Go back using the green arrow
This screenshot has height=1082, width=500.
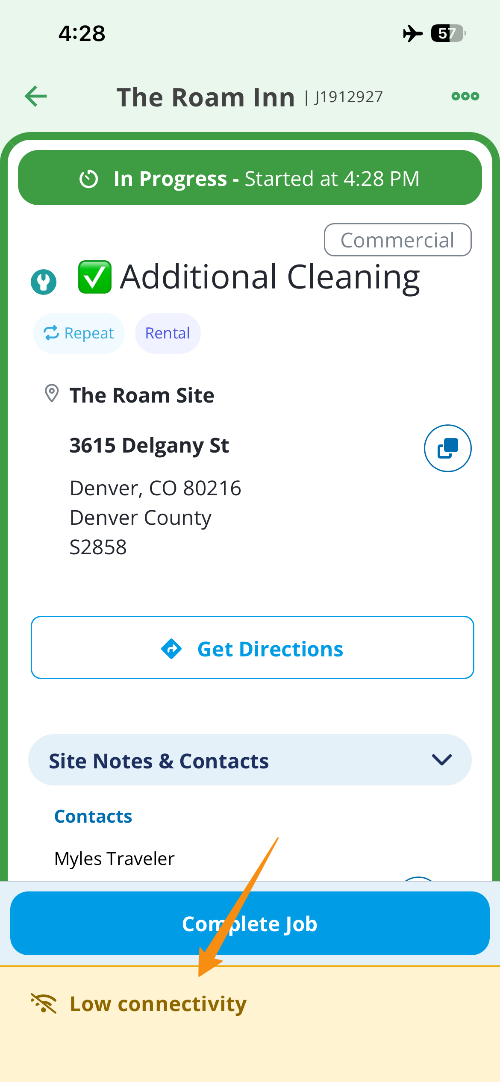click(36, 96)
